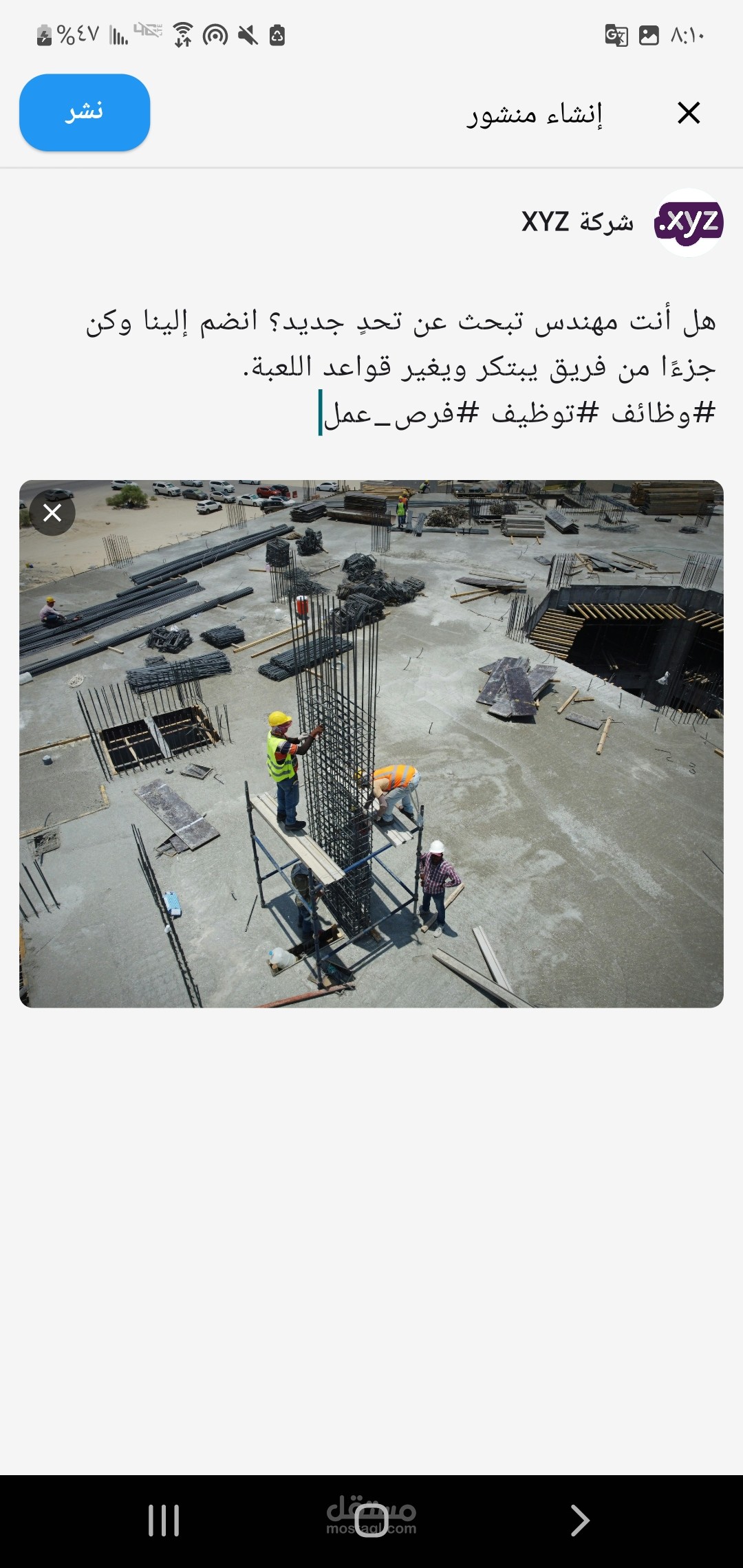The image size is (743, 1568).
Task: Open recent apps from navigation bar
Action: click(164, 1521)
